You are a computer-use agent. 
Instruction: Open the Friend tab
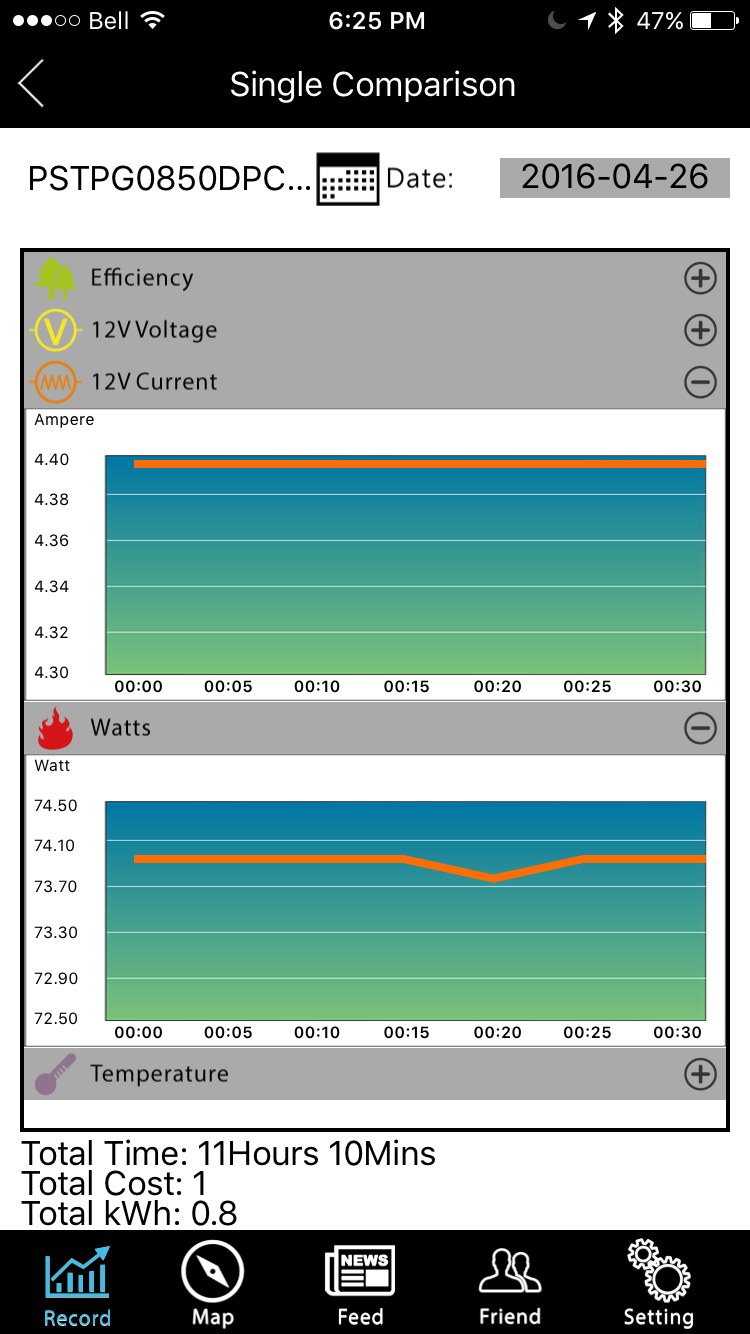pyautogui.click(x=510, y=1285)
